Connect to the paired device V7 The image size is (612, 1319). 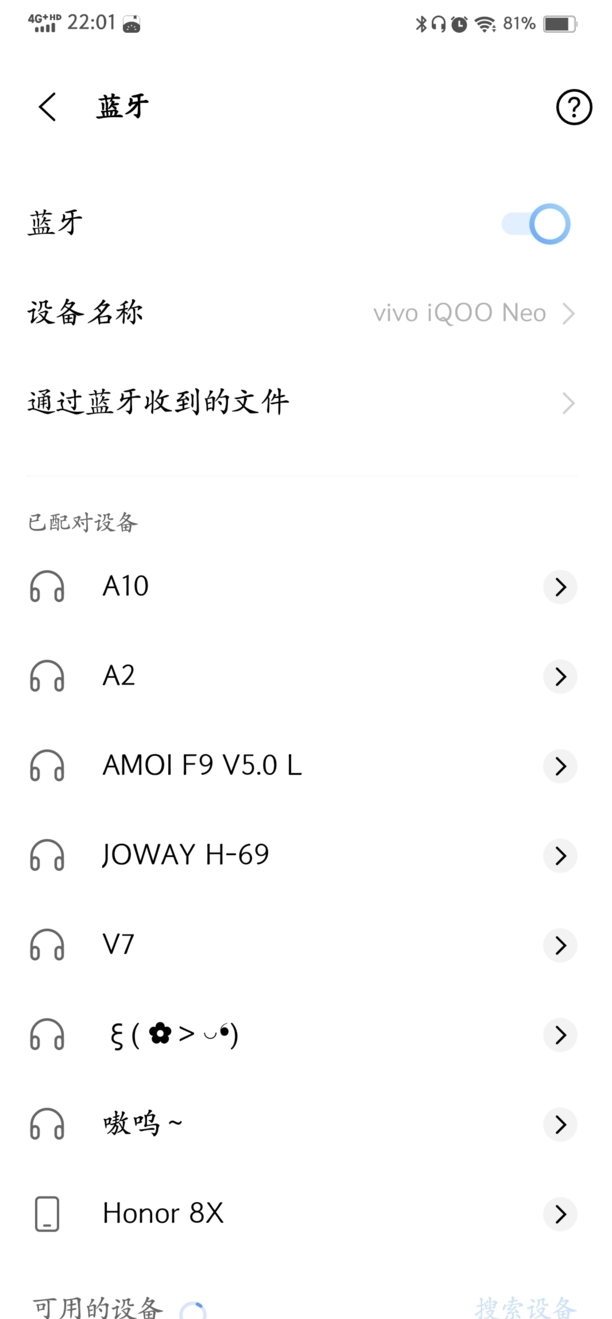pyautogui.click(x=306, y=945)
